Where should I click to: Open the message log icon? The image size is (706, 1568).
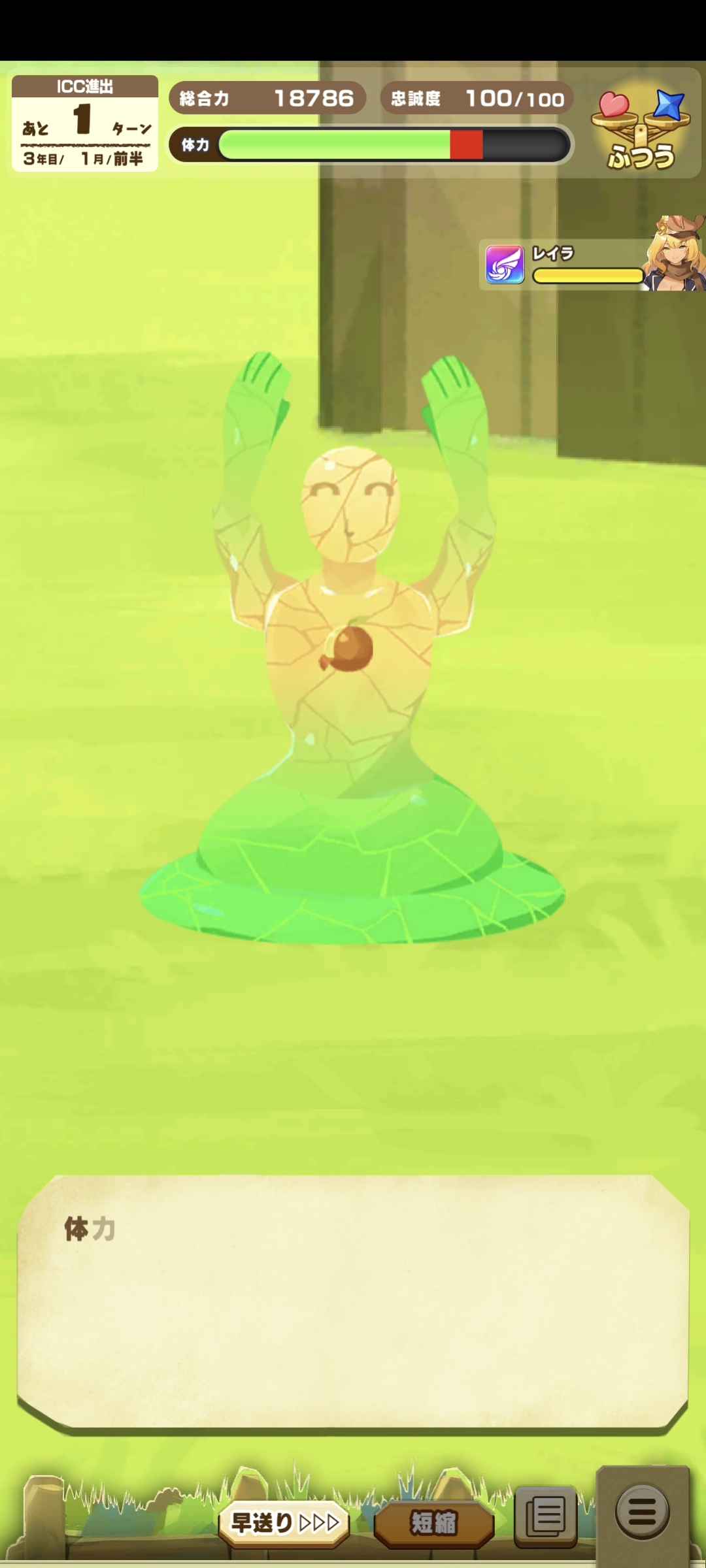(x=545, y=1516)
